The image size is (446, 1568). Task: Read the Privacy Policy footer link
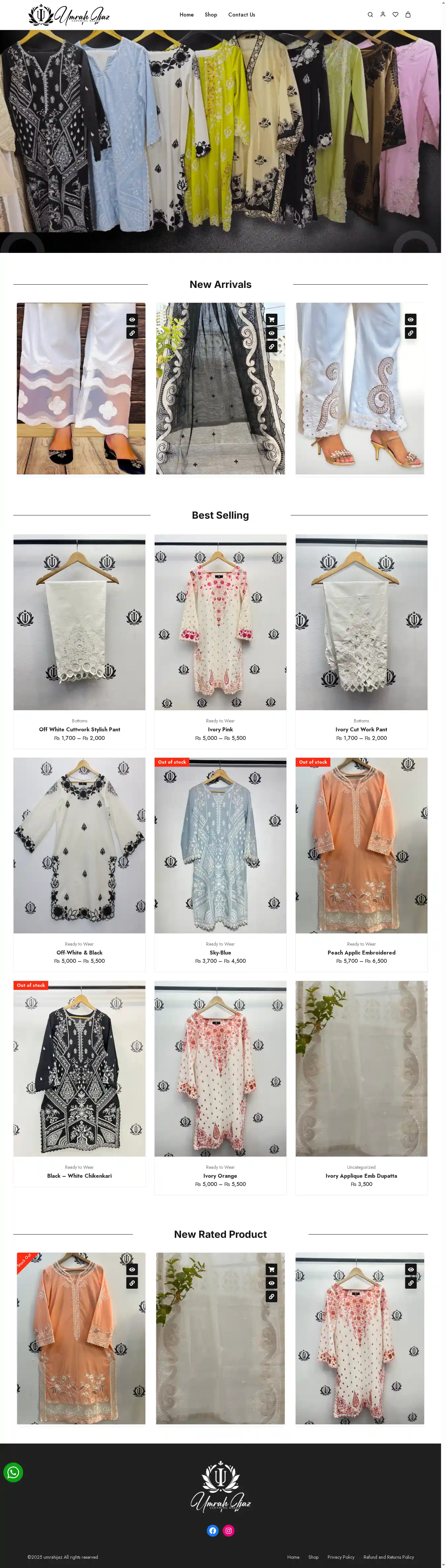pos(341,1557)
